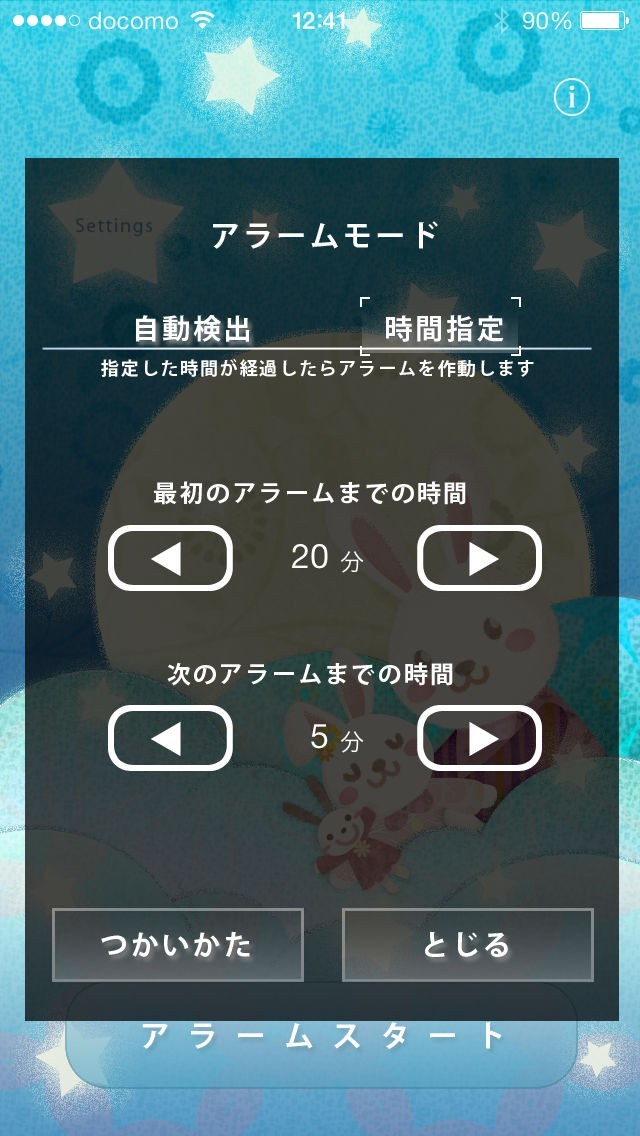
Task: Decrease 次のアラームまでの時間 with left arrow
Action: [170, 738]
